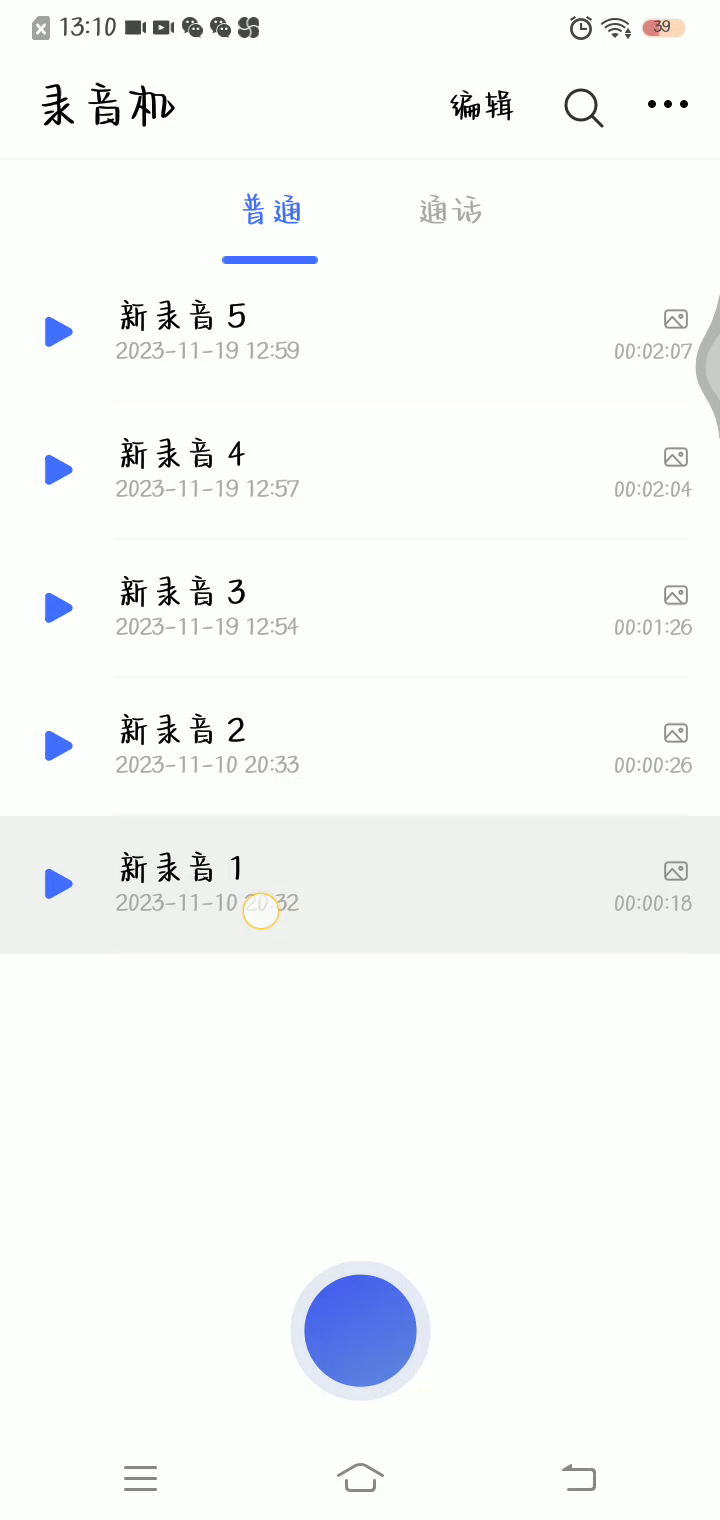Go back using the system back button
Image resolution: width=720 pixels, height=1520 pixels.
(x=579, y=1477)
